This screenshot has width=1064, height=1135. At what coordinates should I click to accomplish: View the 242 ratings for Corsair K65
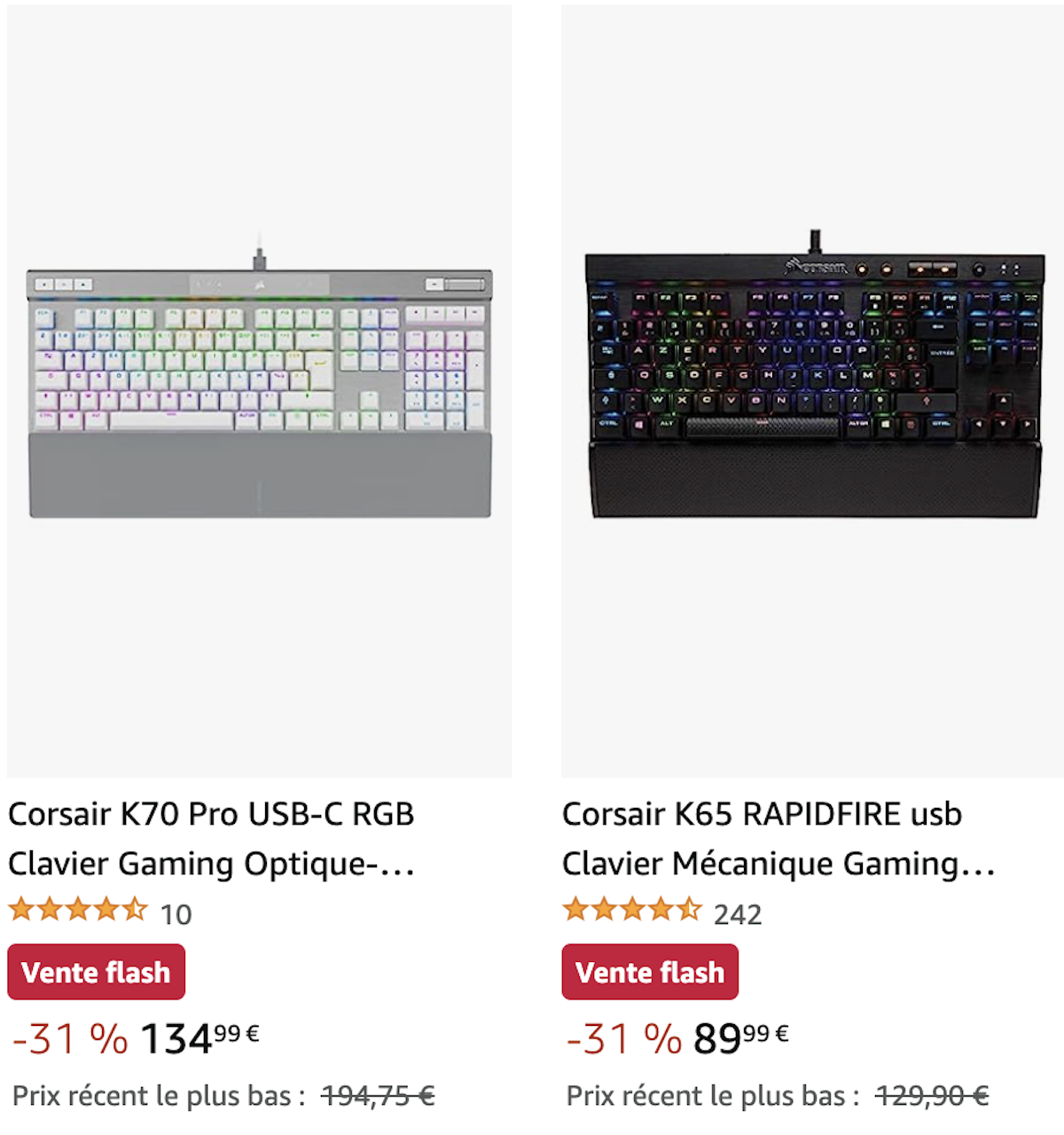pyautogui.click(x=737, y=914)
